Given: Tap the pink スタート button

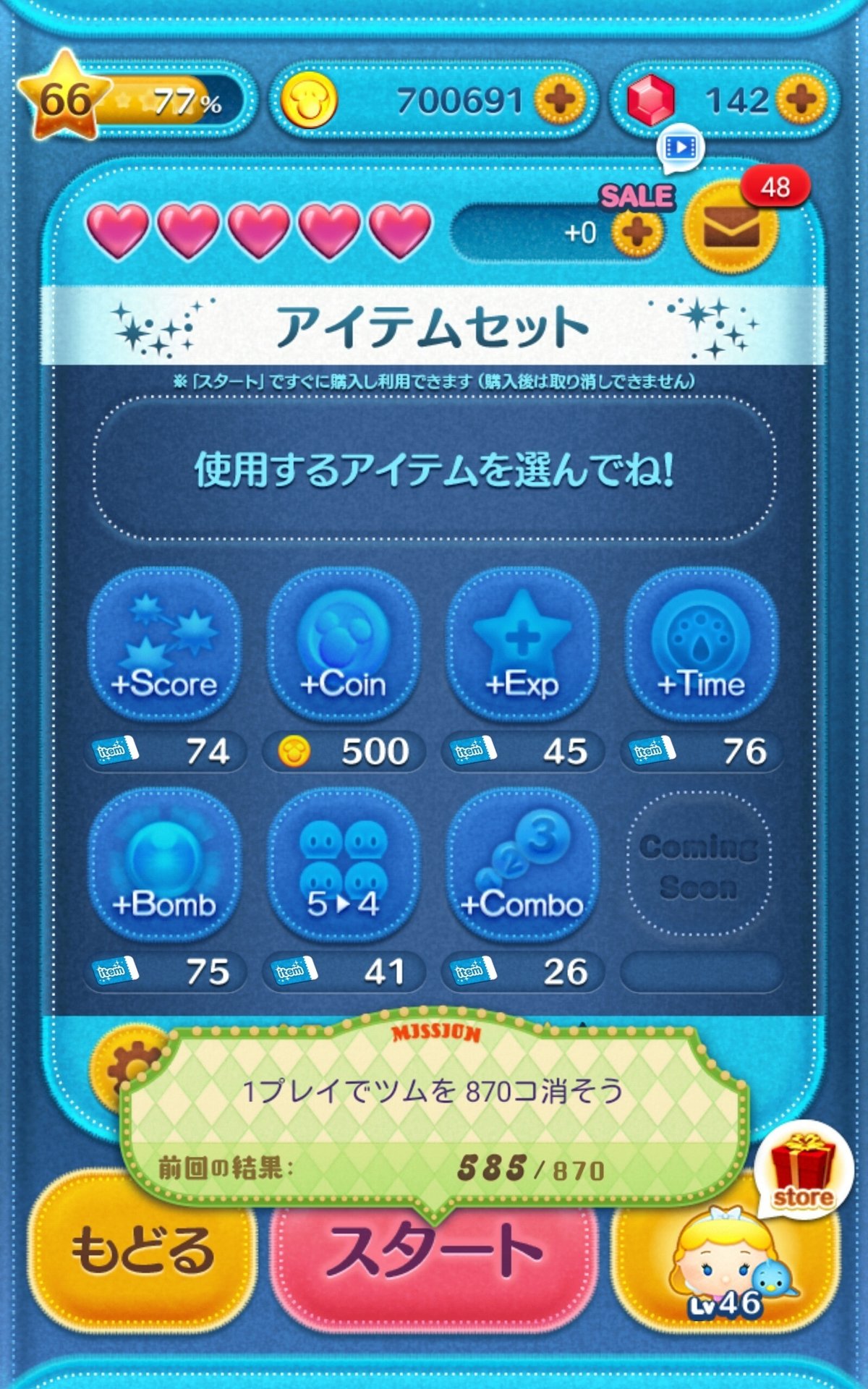Looking at the screenshot, I should pyautogui.click(x=434, y=1257).
